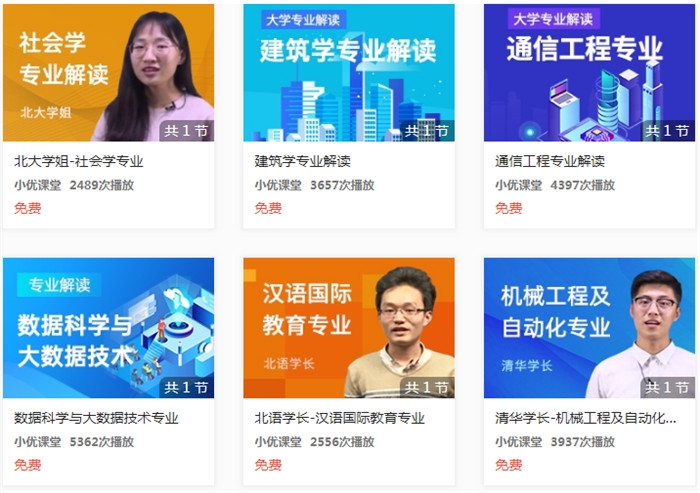Open the 建筑学专业解读 course card

pos(348,73)
